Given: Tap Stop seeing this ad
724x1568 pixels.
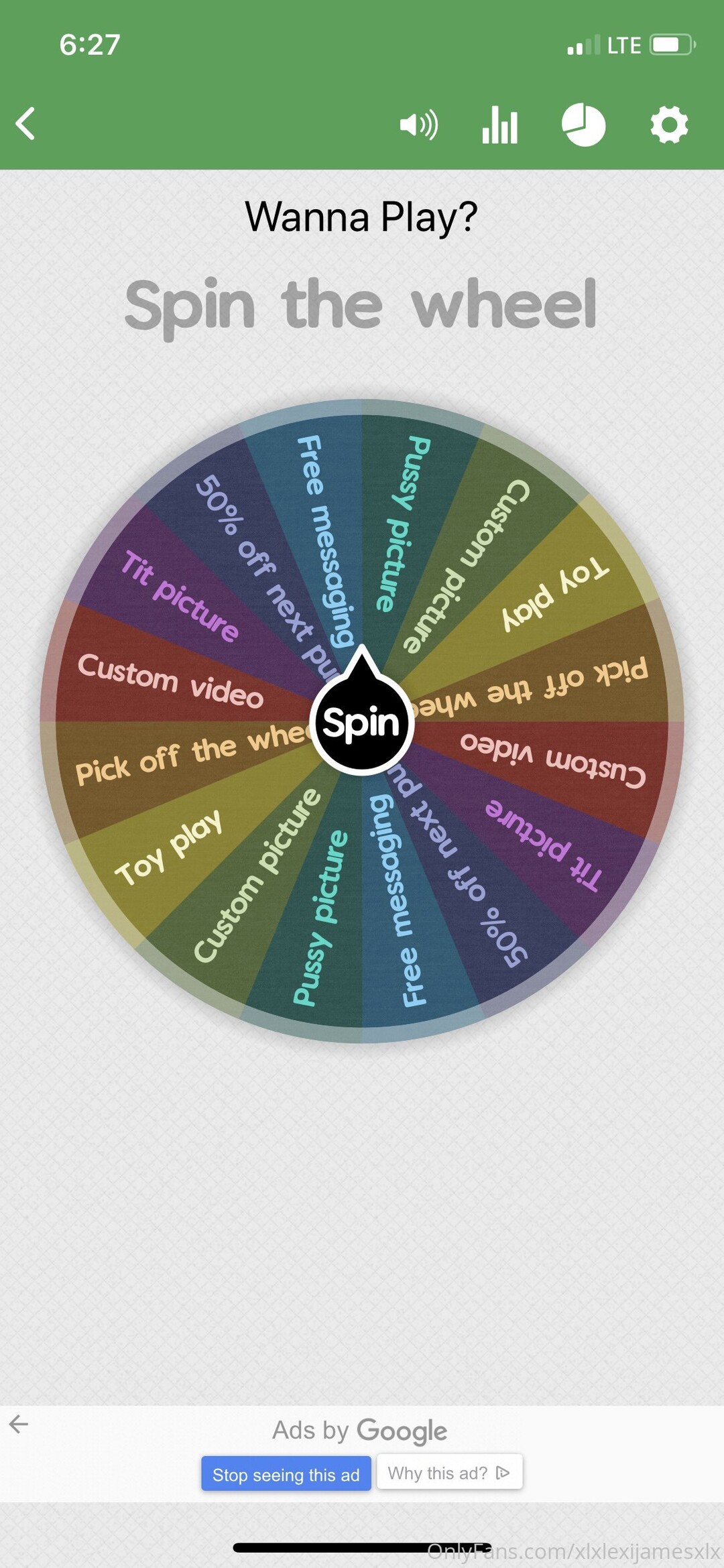Looking at the screenshot, I should (286, 1474).
